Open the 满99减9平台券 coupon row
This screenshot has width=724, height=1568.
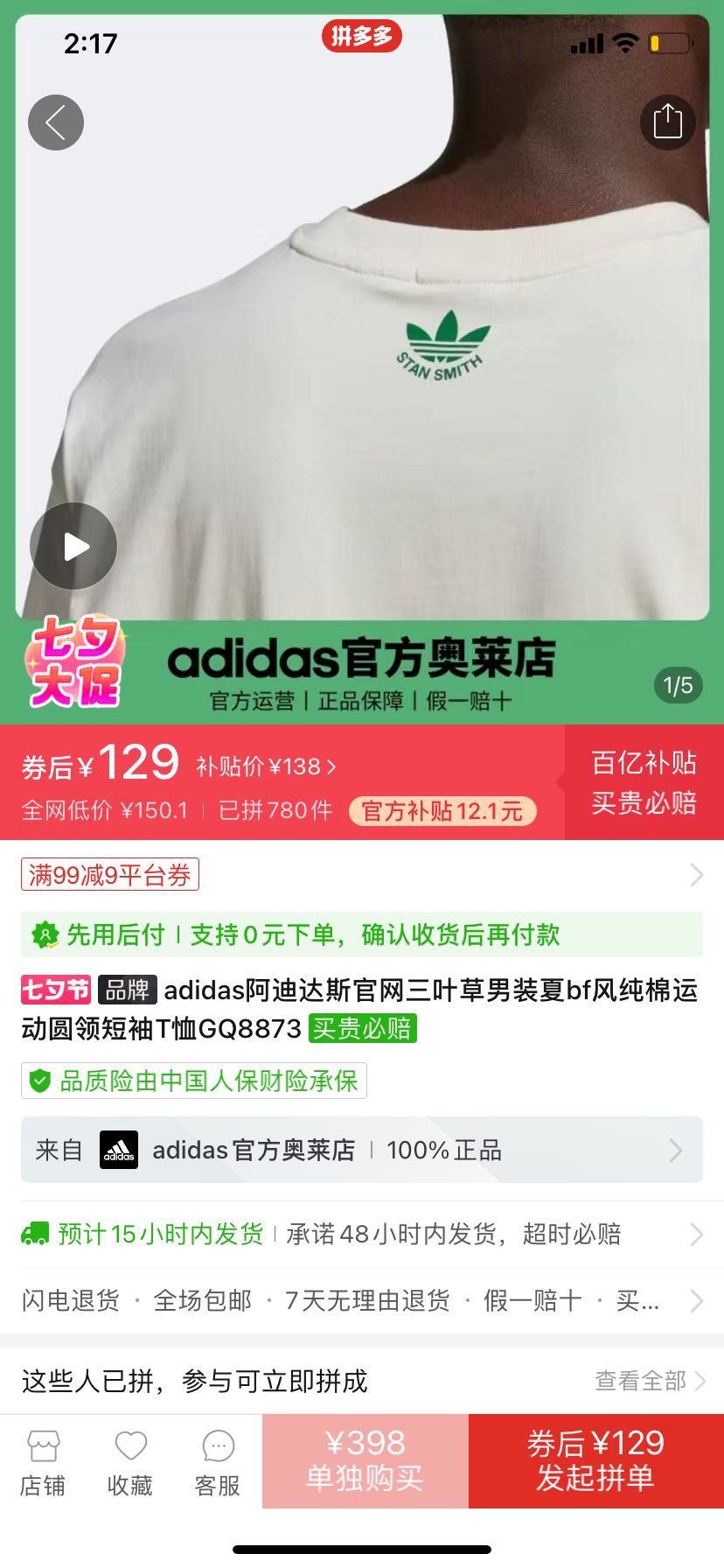coord(362,875)
